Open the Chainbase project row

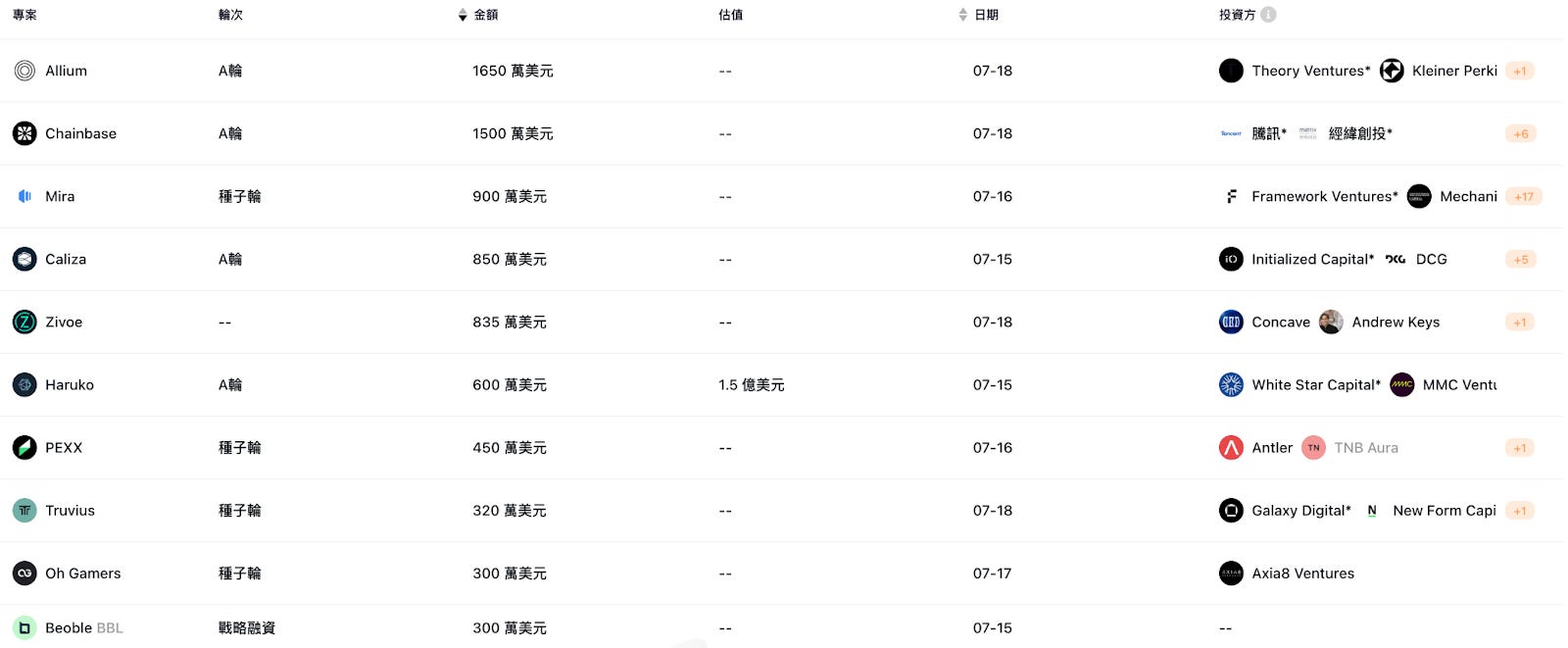[782, 133]
